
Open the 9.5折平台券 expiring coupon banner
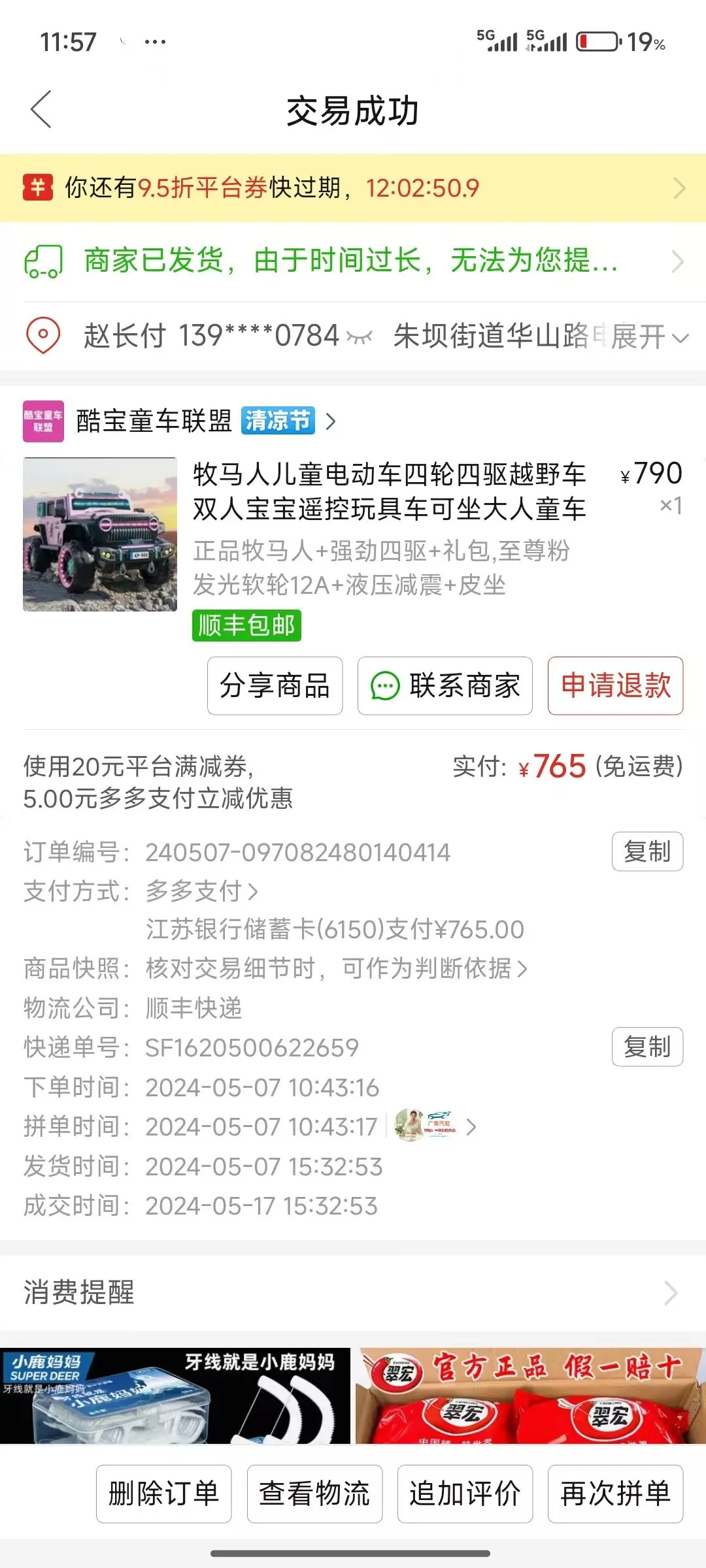click(353, 188)
